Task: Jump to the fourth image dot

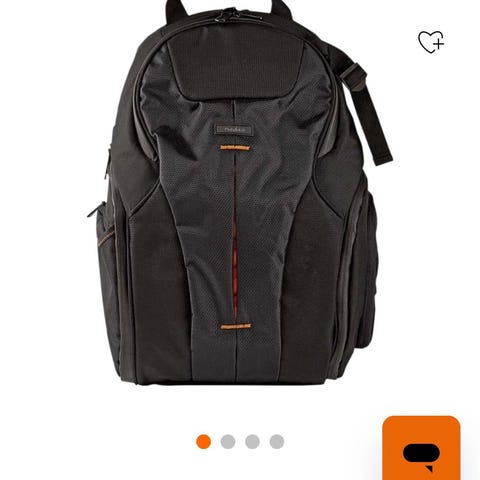Action: point(277,442)
